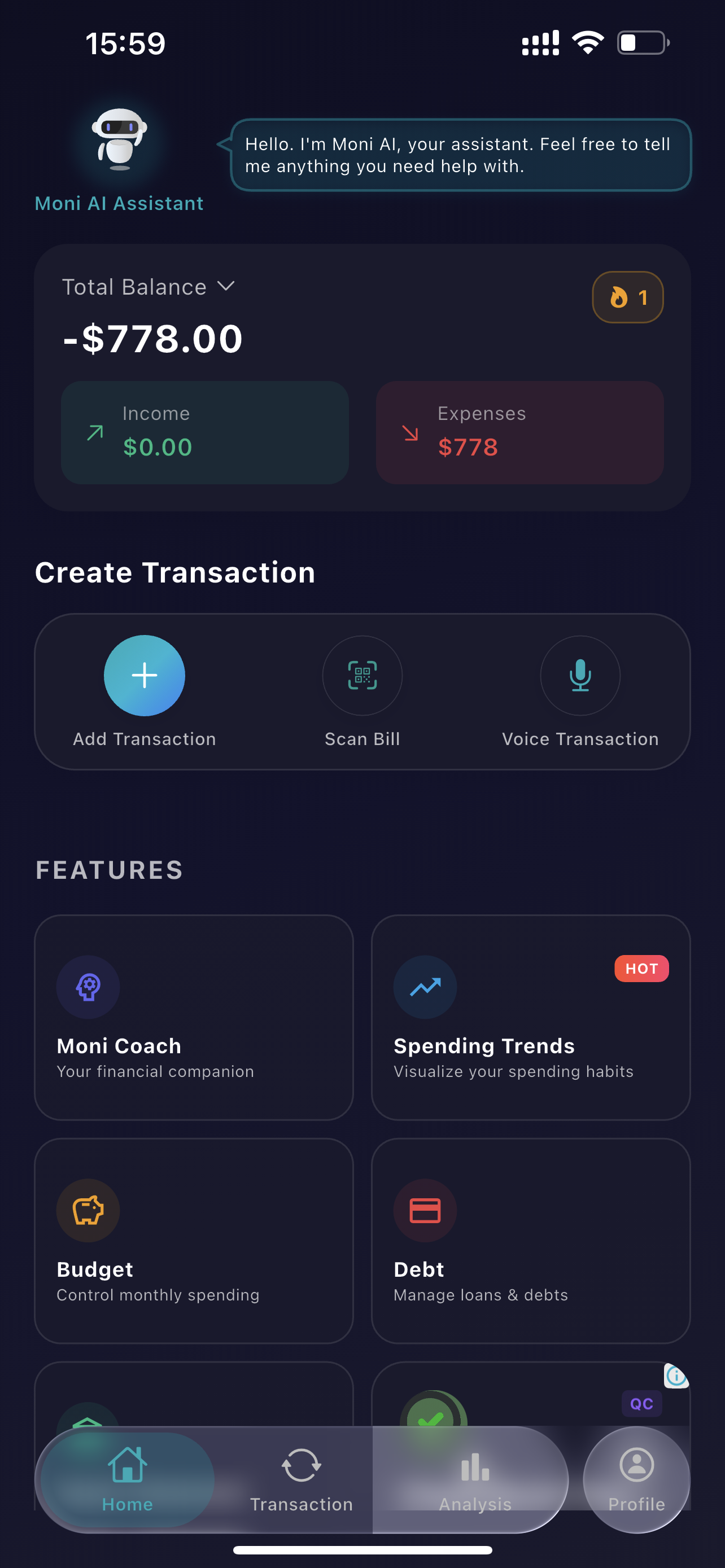This screenshot has height=1568, width=725.
Task: Open the Moni Coach feature card
Action: [194, 1017]
